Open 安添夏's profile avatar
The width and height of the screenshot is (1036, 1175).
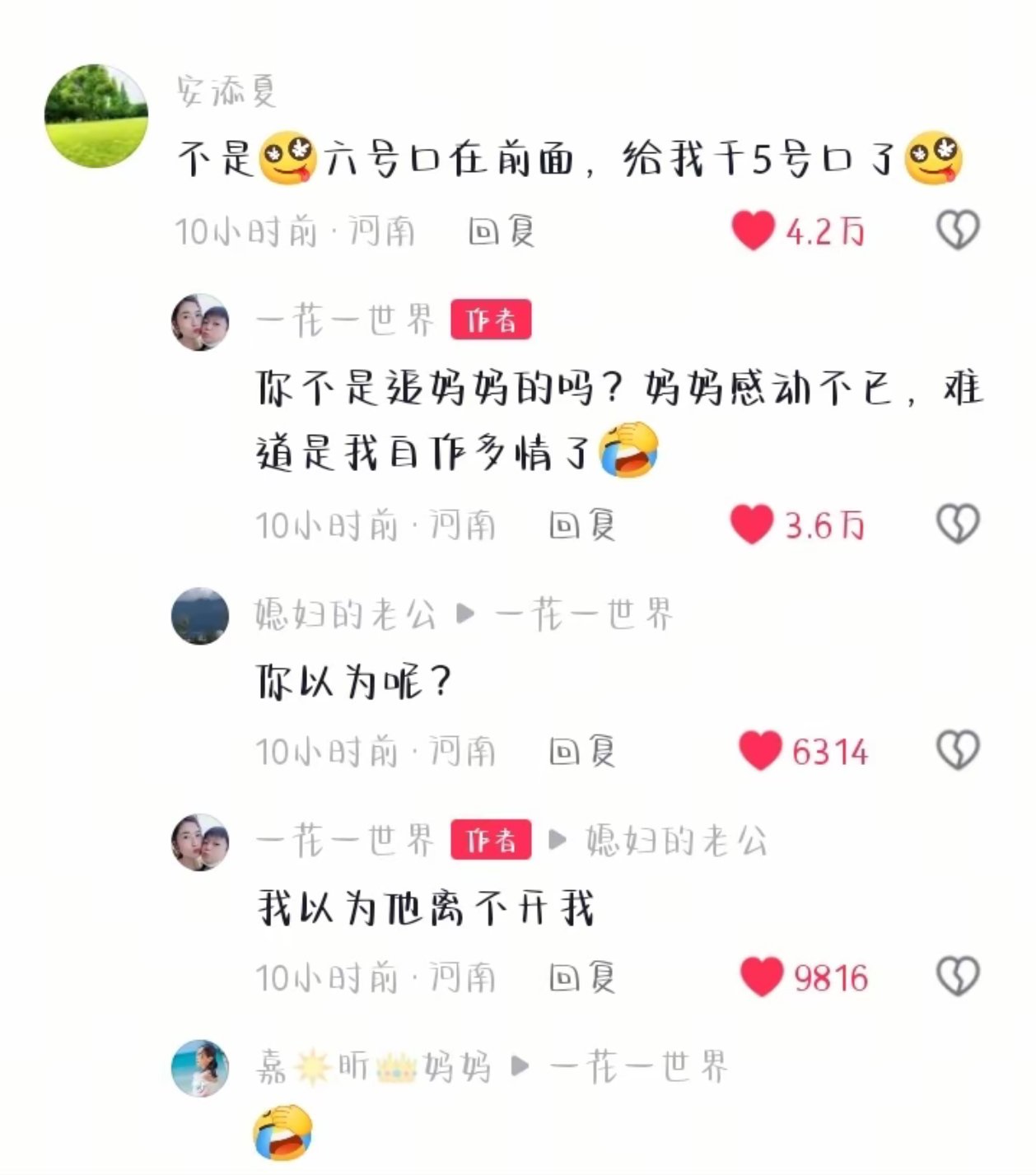pyautogui.click(x=96, y=116)
